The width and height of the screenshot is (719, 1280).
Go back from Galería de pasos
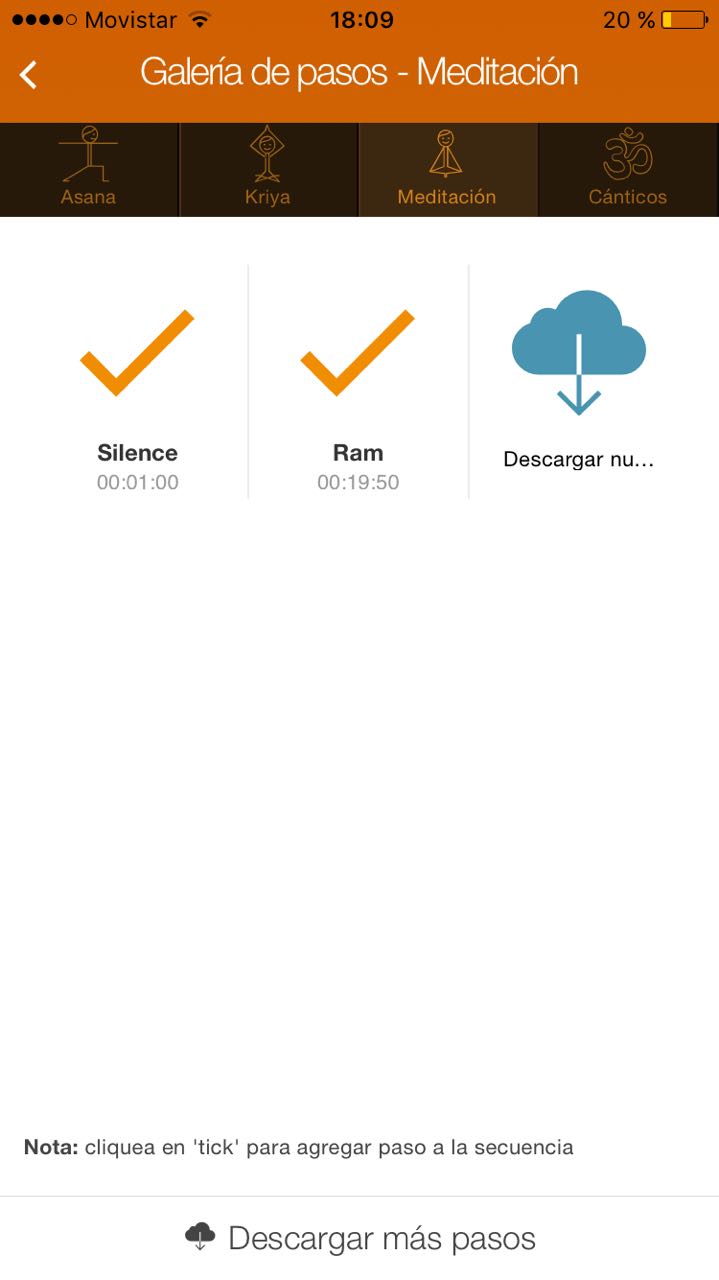point(30,74)
